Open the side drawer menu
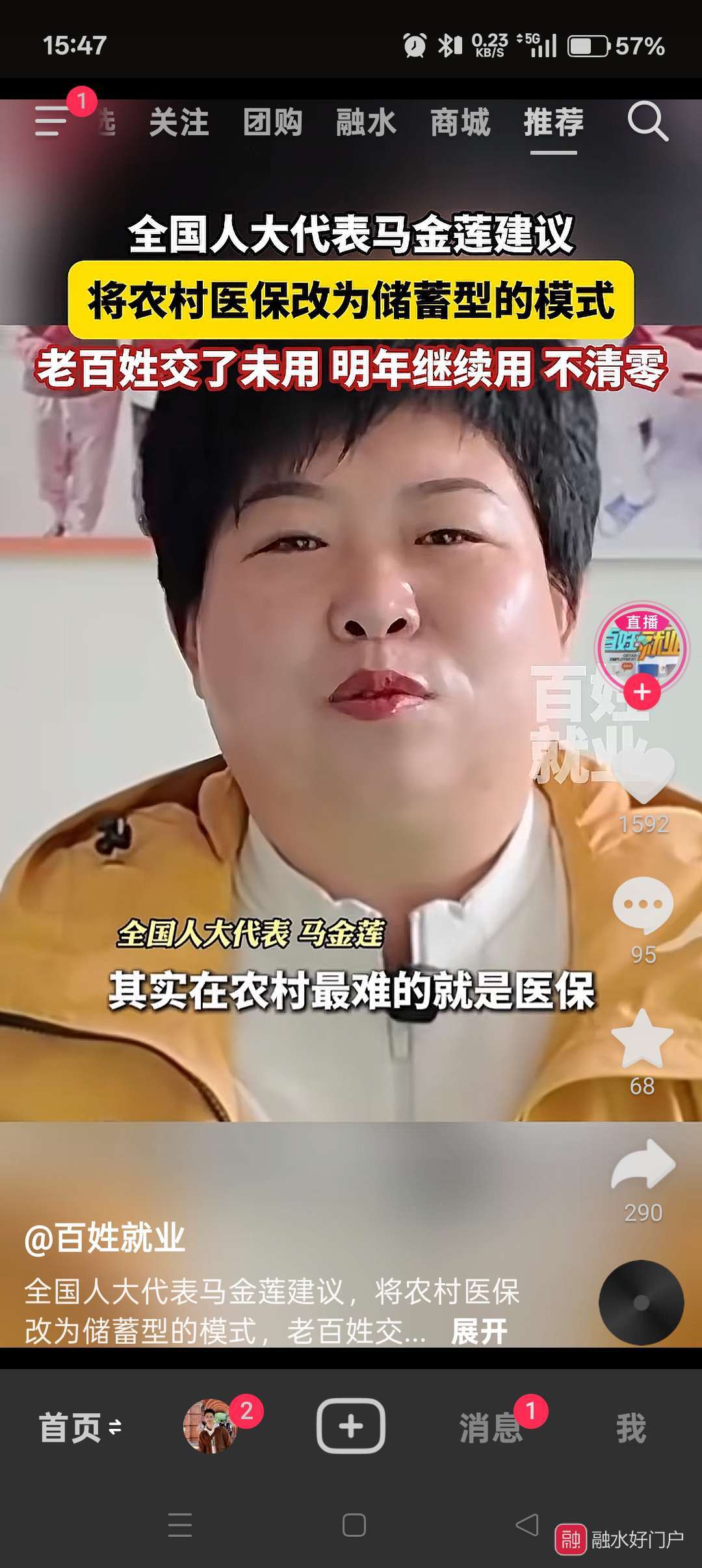 [x=51, y=122]
